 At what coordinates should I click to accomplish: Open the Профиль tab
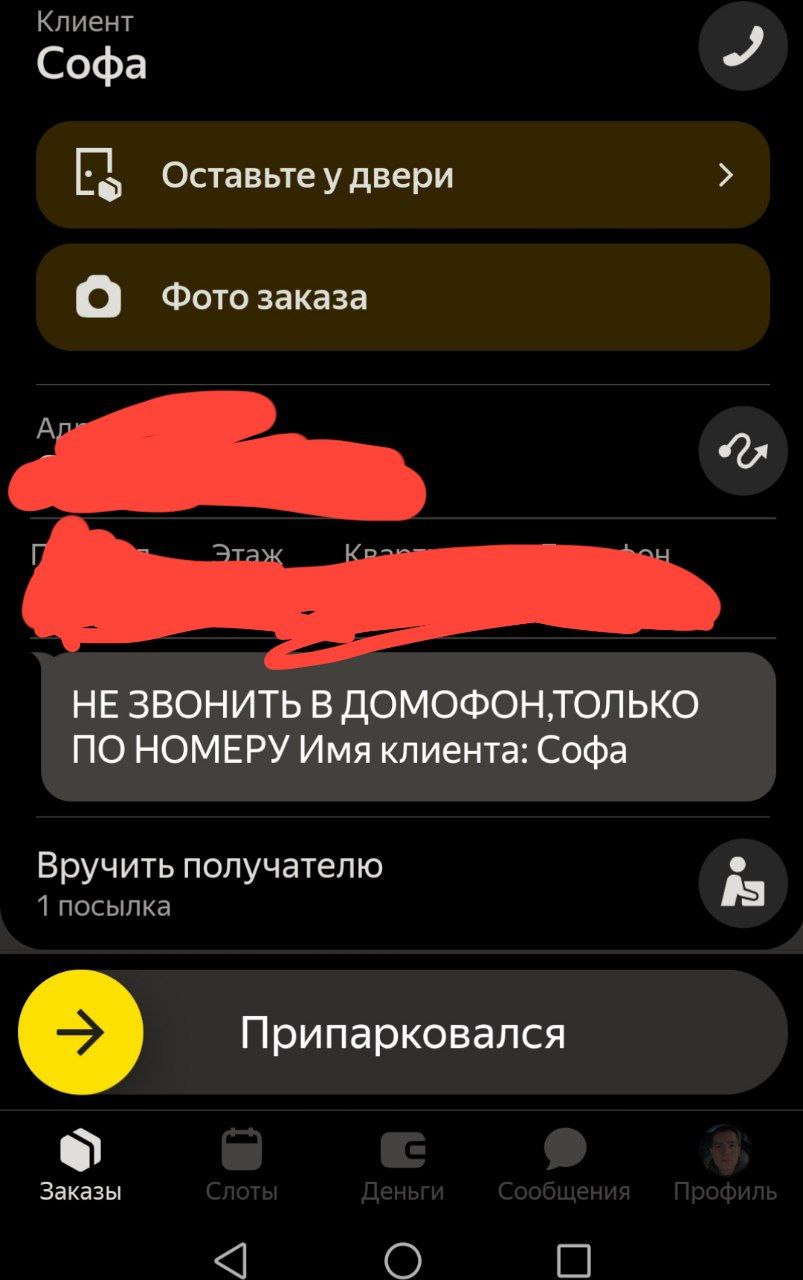725,1165
